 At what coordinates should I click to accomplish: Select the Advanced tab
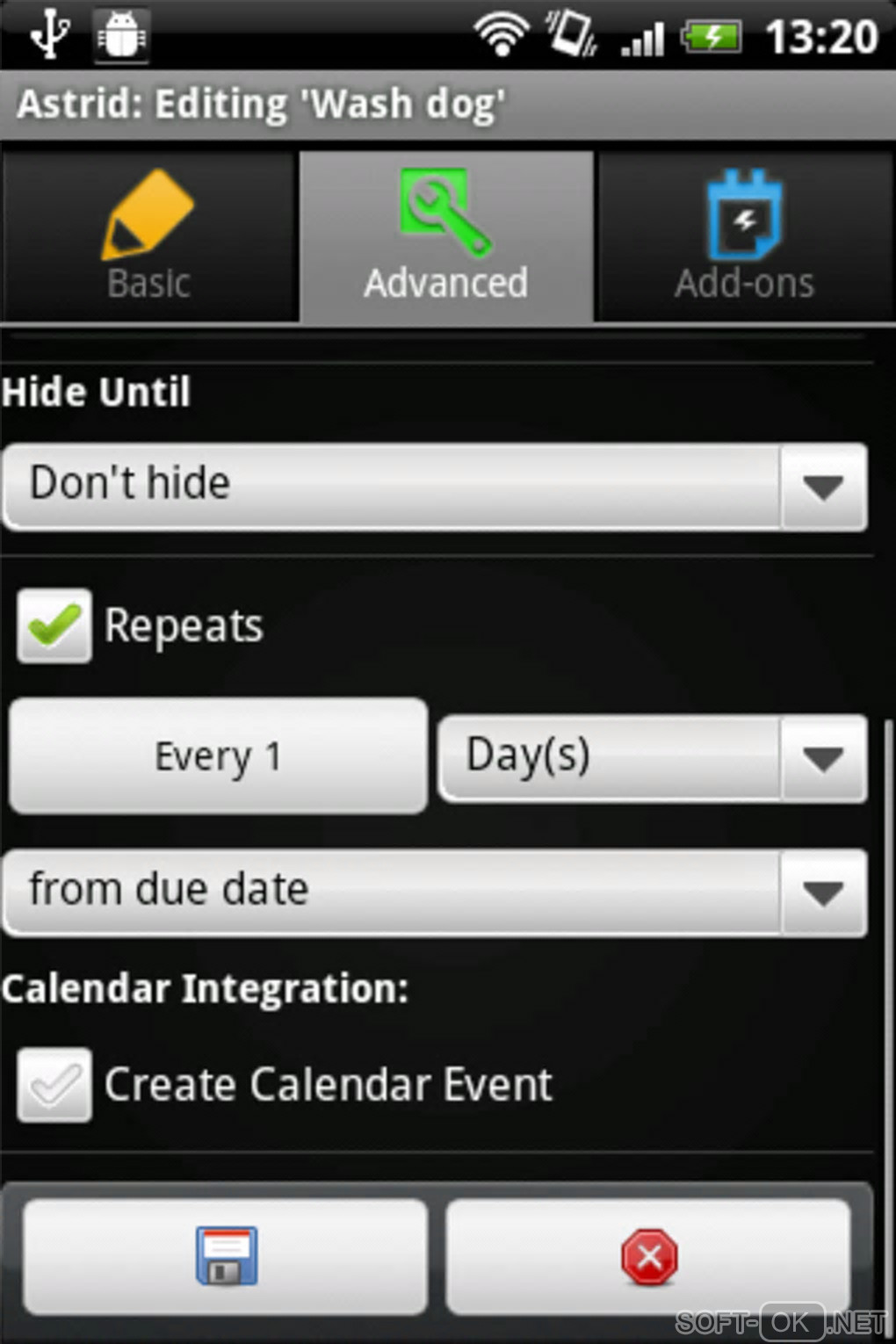click(x=446, y=235)
